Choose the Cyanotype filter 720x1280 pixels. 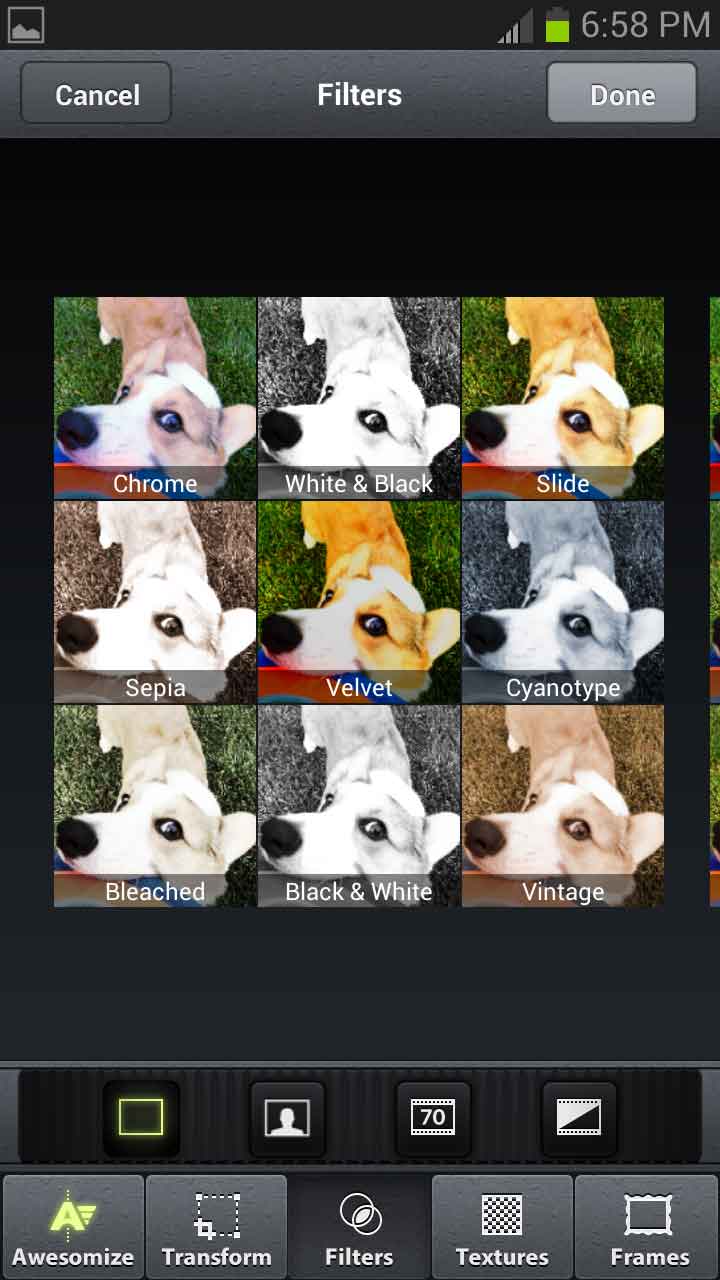click(563, 602)
